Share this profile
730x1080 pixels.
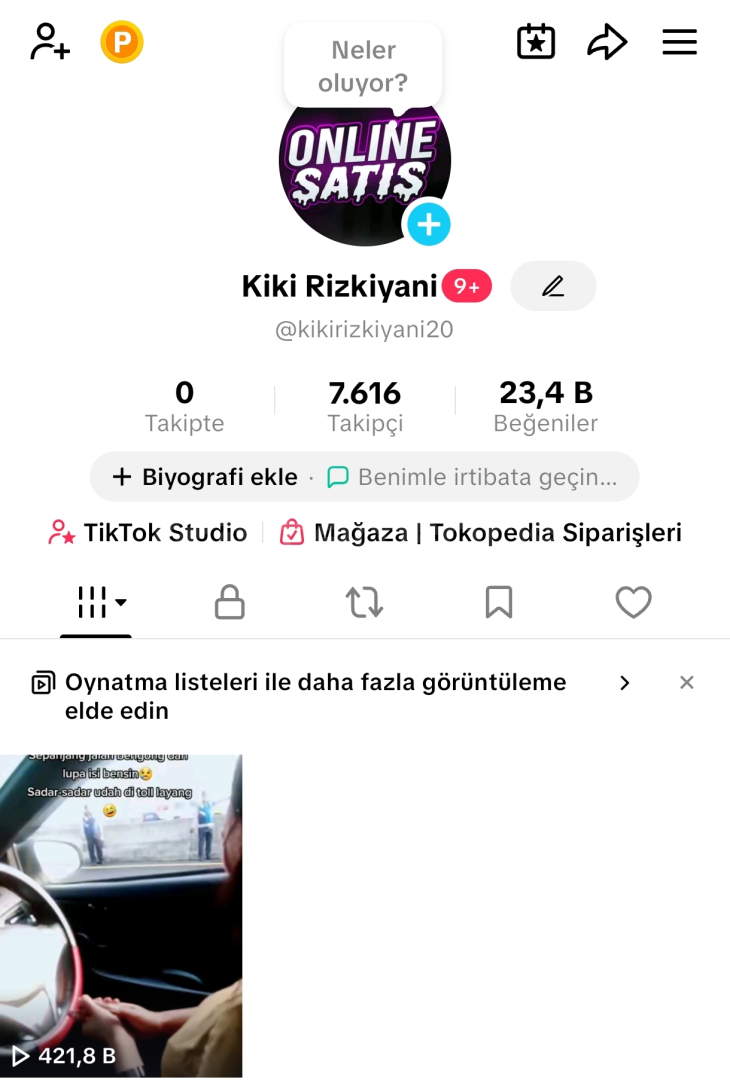coord(606,42)
